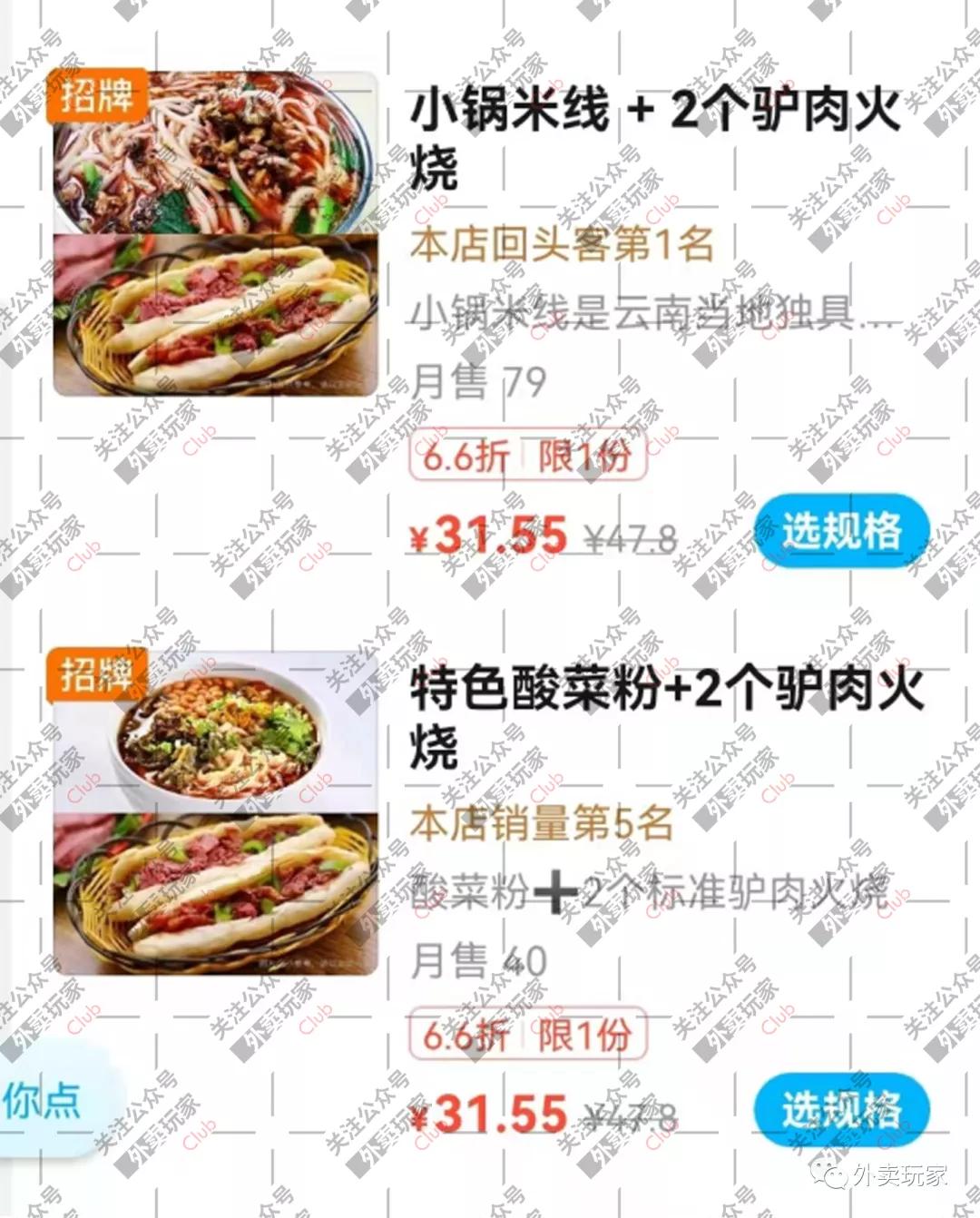Click the 招牌 badge on the second dish
Viewport: 980px width, 1218px height.
[100, 676]
